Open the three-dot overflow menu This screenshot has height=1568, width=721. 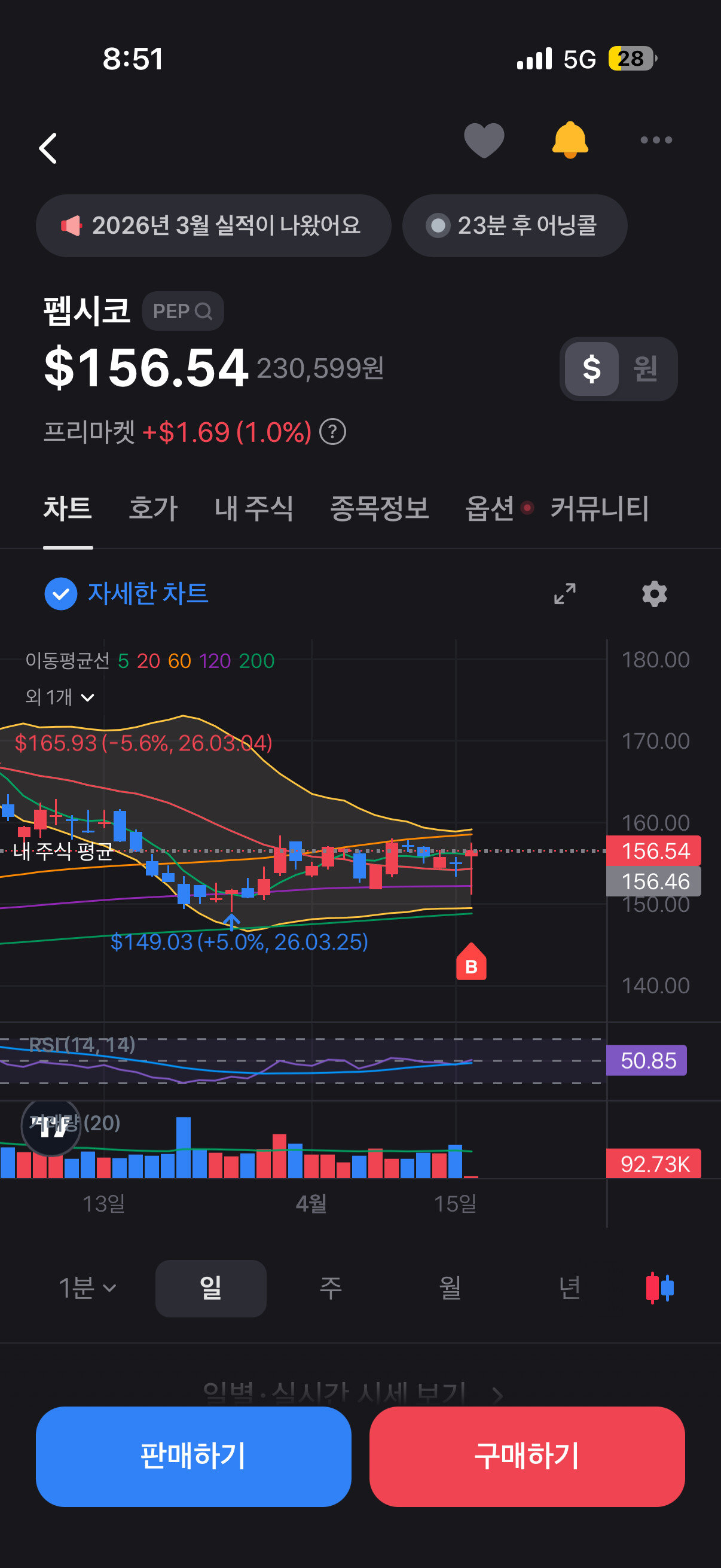pos(656,140)
